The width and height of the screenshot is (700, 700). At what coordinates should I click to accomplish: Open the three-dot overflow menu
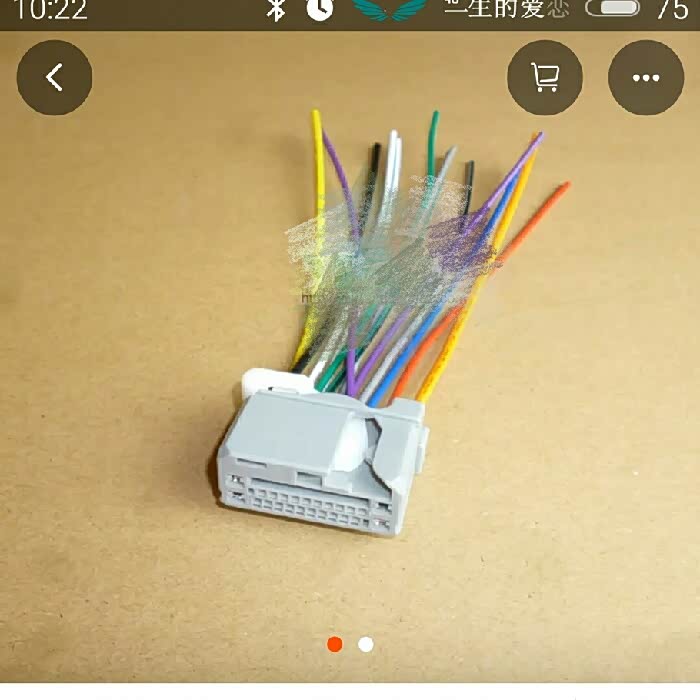(646, 78)
